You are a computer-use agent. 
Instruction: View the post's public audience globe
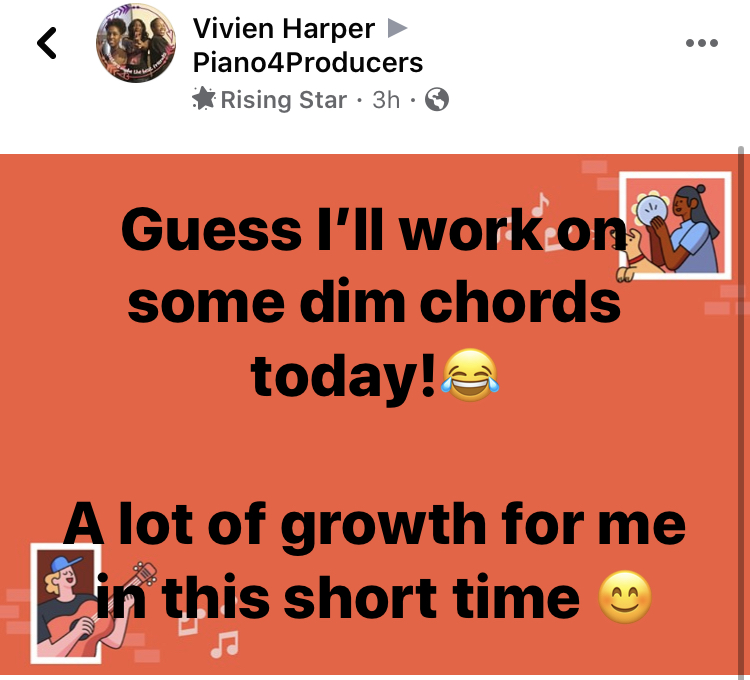(437, 100)
